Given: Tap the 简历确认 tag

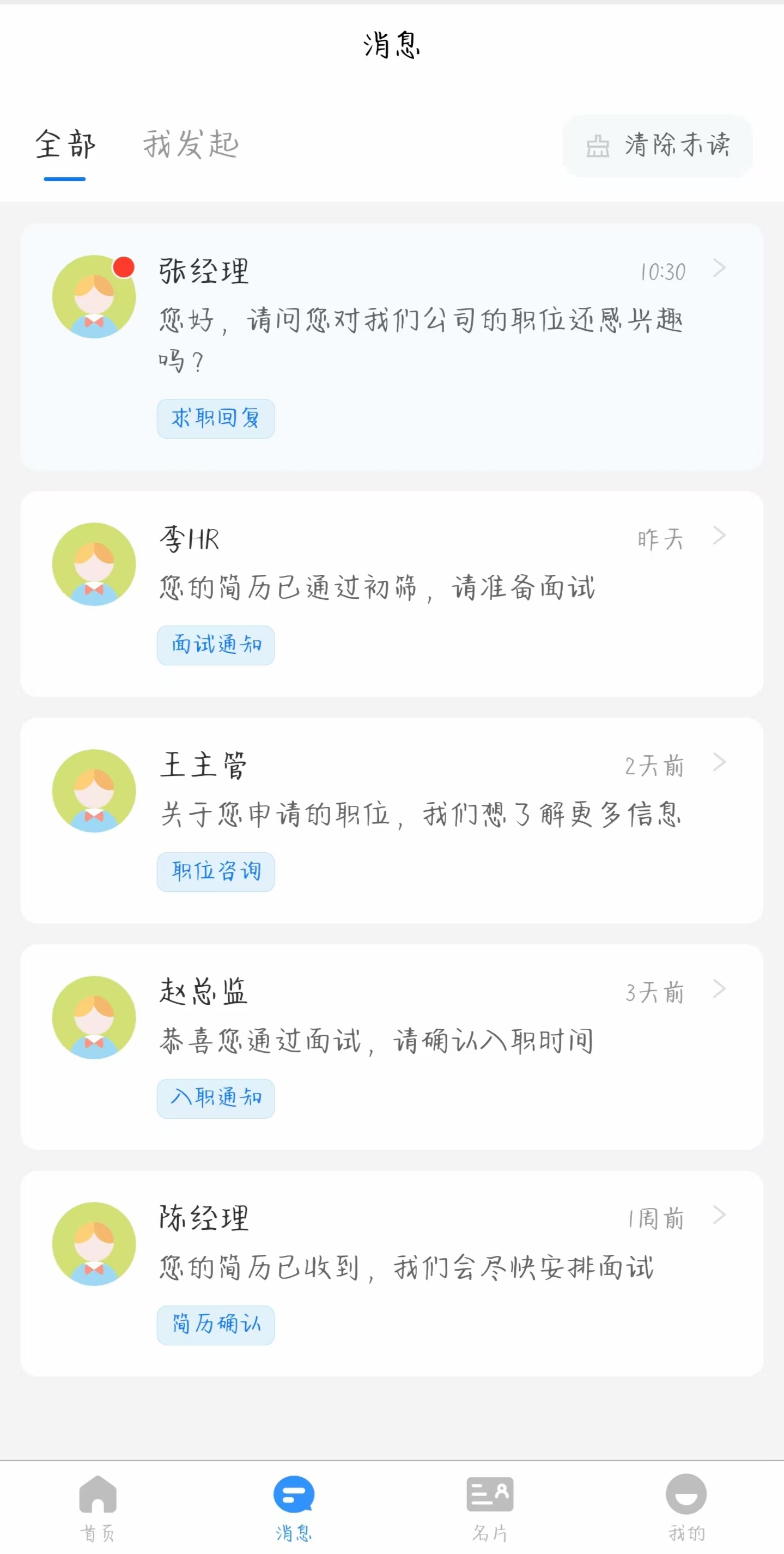Looking at the screenshot, I should [216, 1325].
